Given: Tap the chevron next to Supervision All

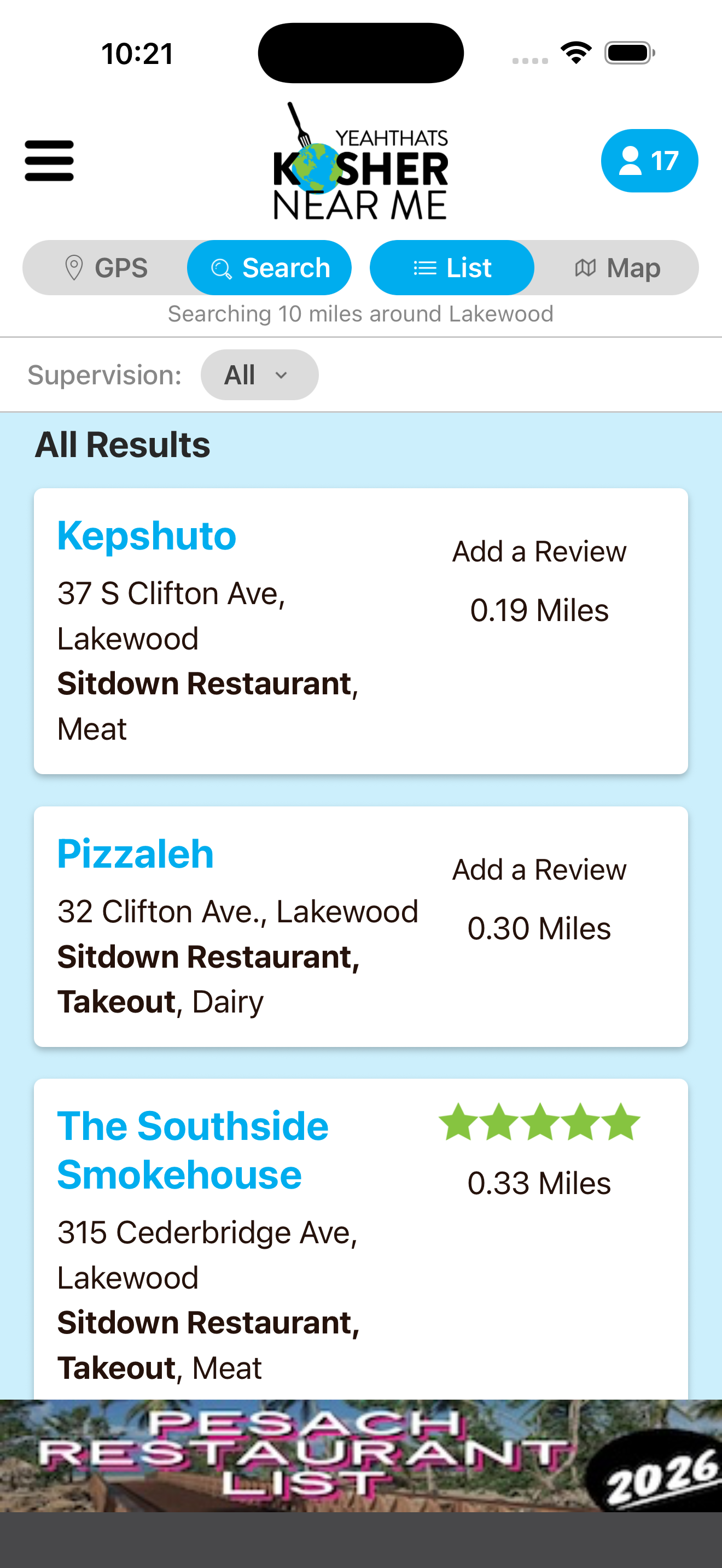Looking at the screenshot, I should (x=281, y=375).
